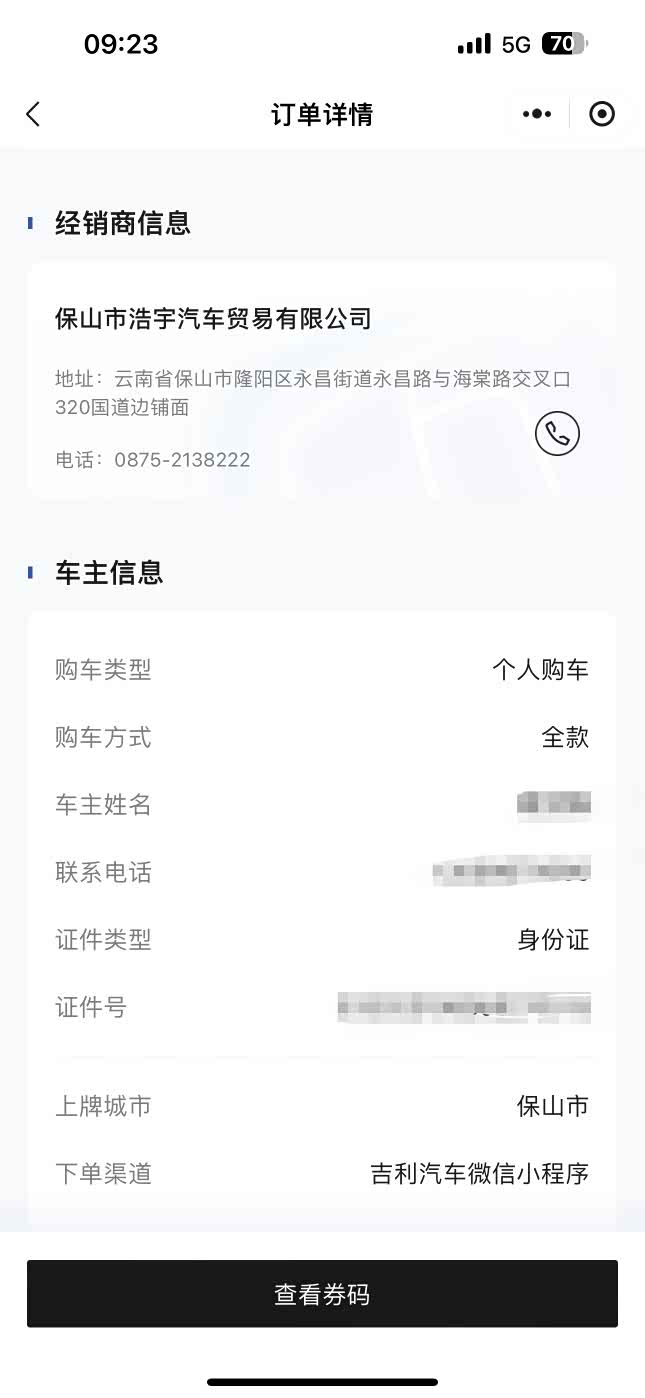The width and height of the screenshot is (645, 1398).
Task: Tap the 查看券码 button
Action: click(322, 1294)
